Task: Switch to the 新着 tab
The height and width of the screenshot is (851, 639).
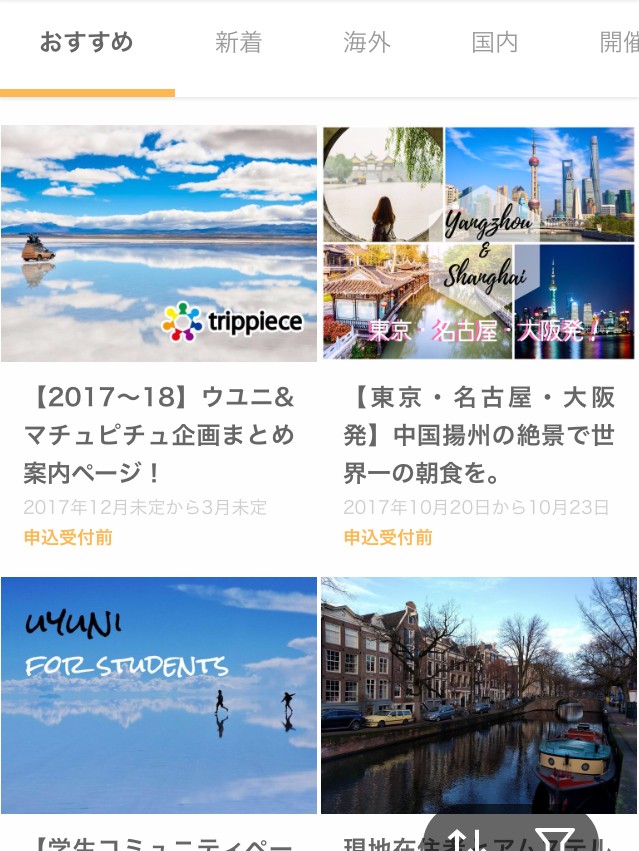Action: [238, 43]
